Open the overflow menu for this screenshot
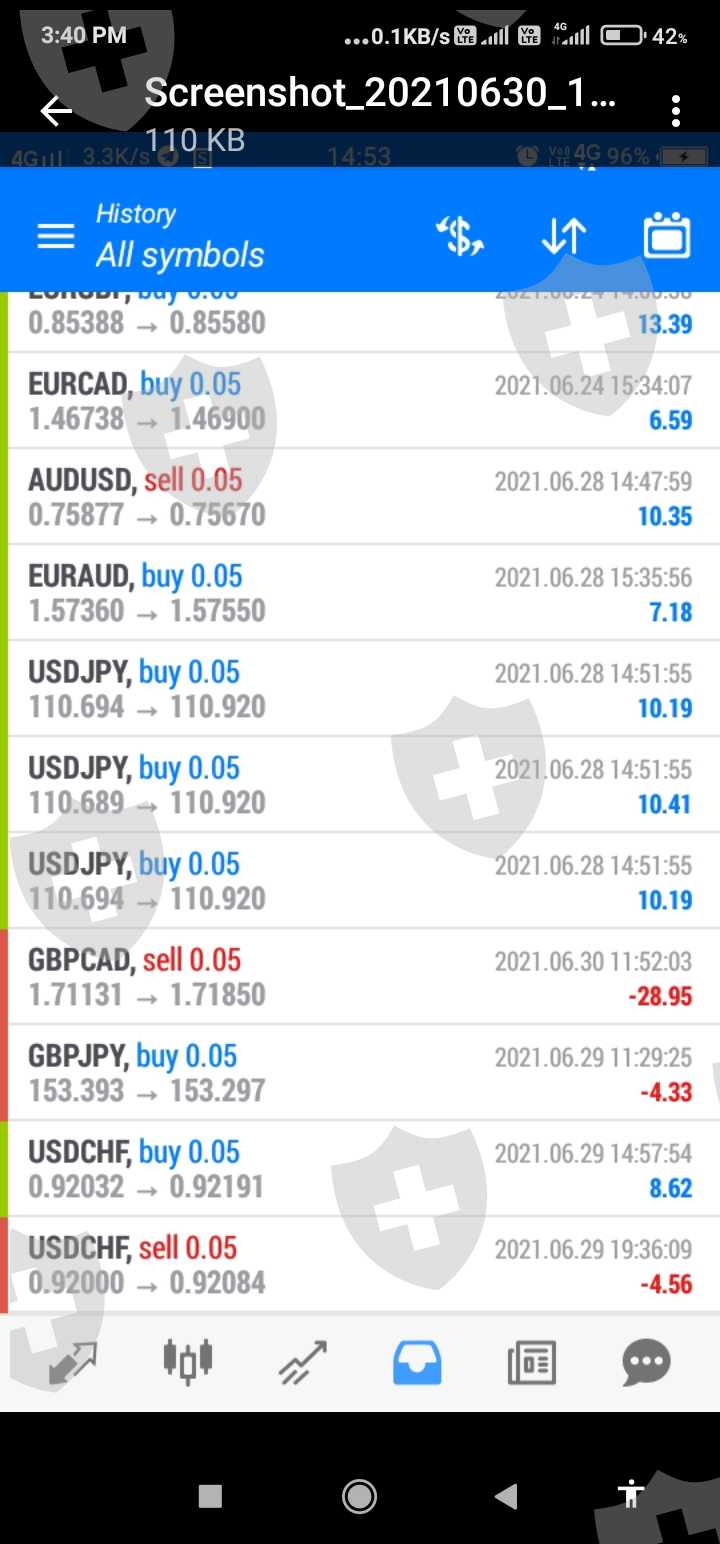Viewport: 720px width, 1544px height. click(677, 111)
